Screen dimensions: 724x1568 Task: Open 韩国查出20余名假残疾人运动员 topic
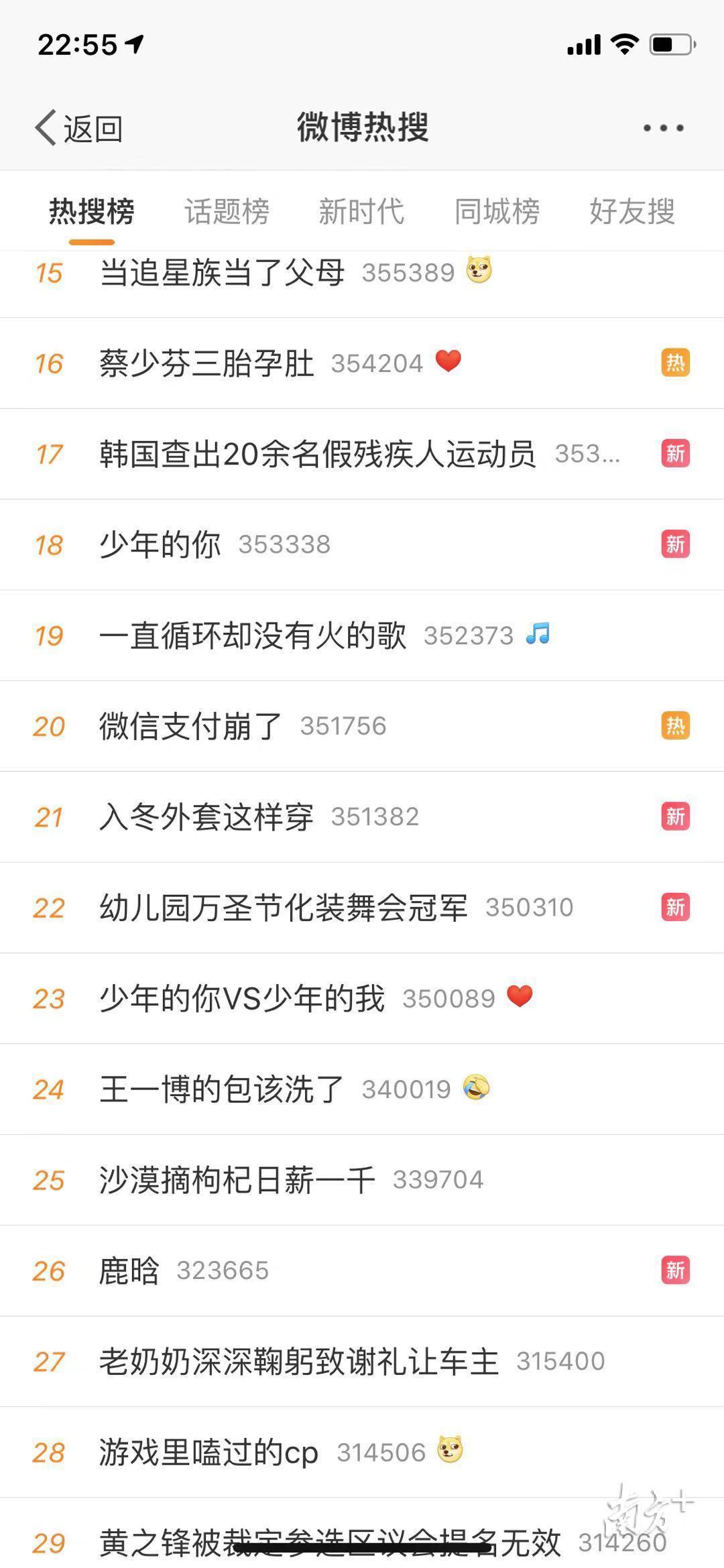pos(317,454)
